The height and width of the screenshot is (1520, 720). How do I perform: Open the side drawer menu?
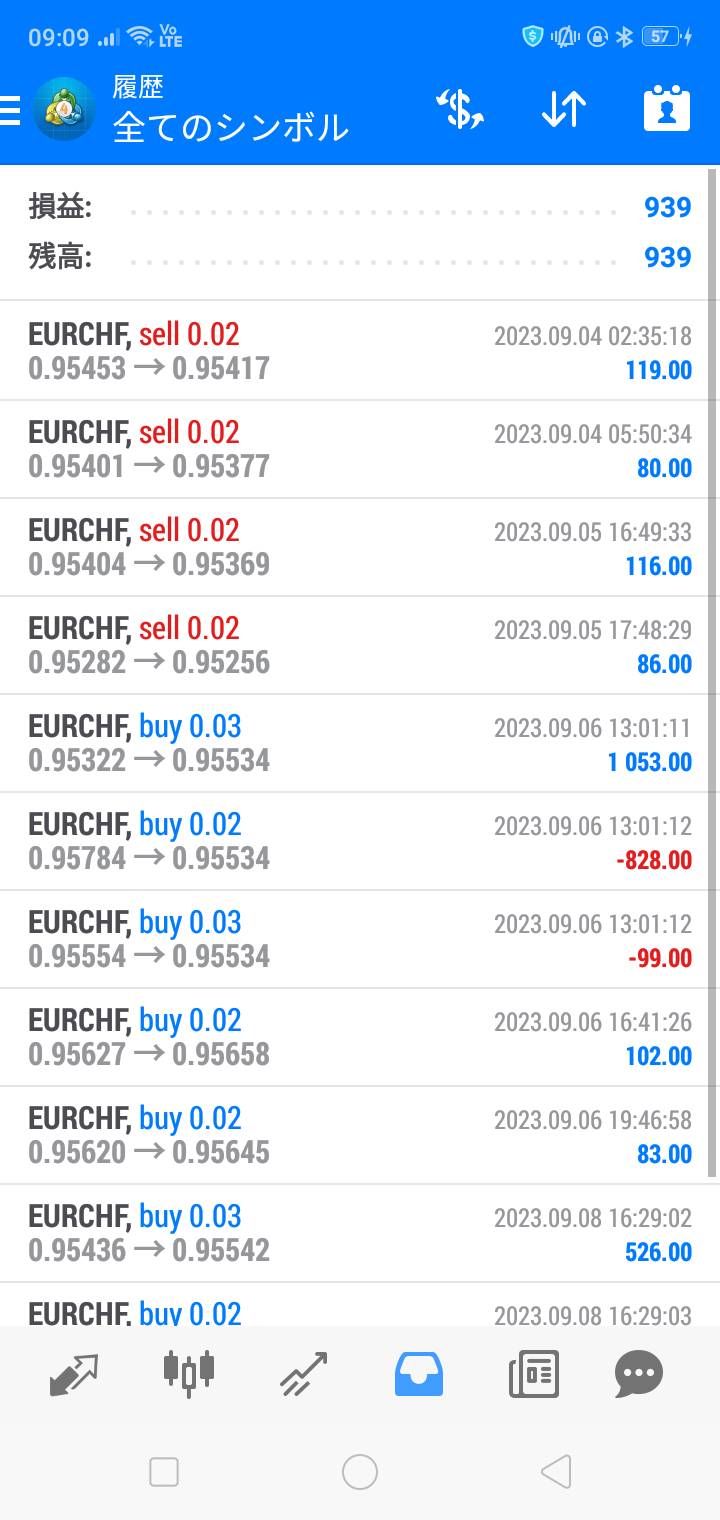pos(10,110)
